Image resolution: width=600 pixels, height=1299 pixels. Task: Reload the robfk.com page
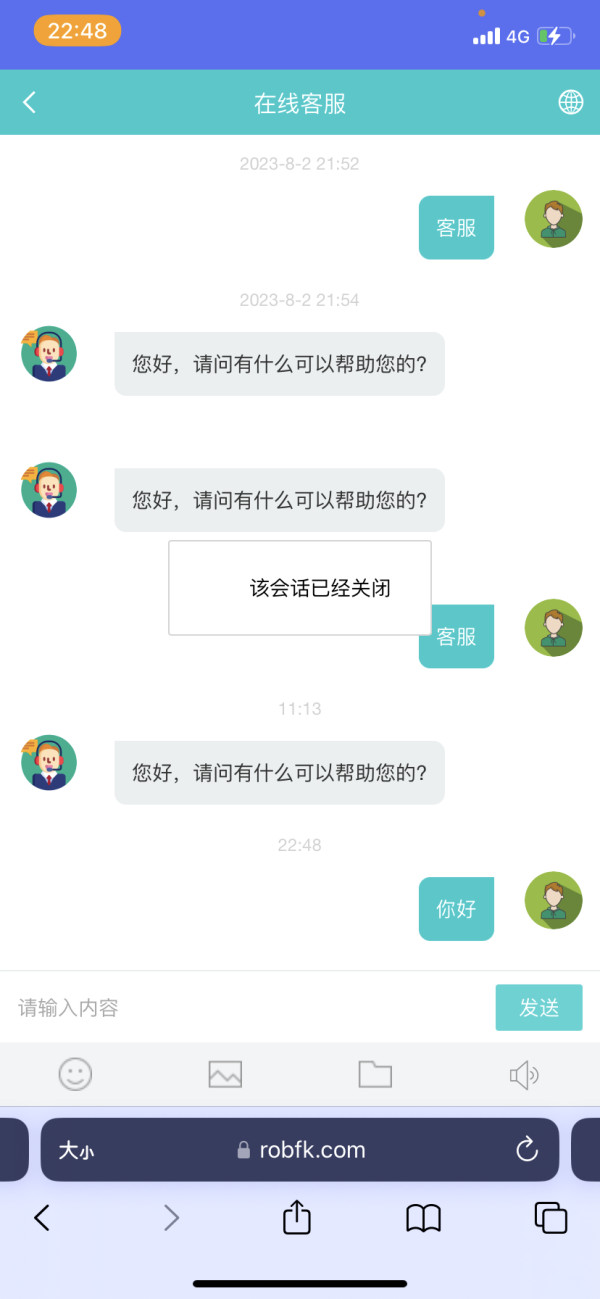click(527, 1150)
